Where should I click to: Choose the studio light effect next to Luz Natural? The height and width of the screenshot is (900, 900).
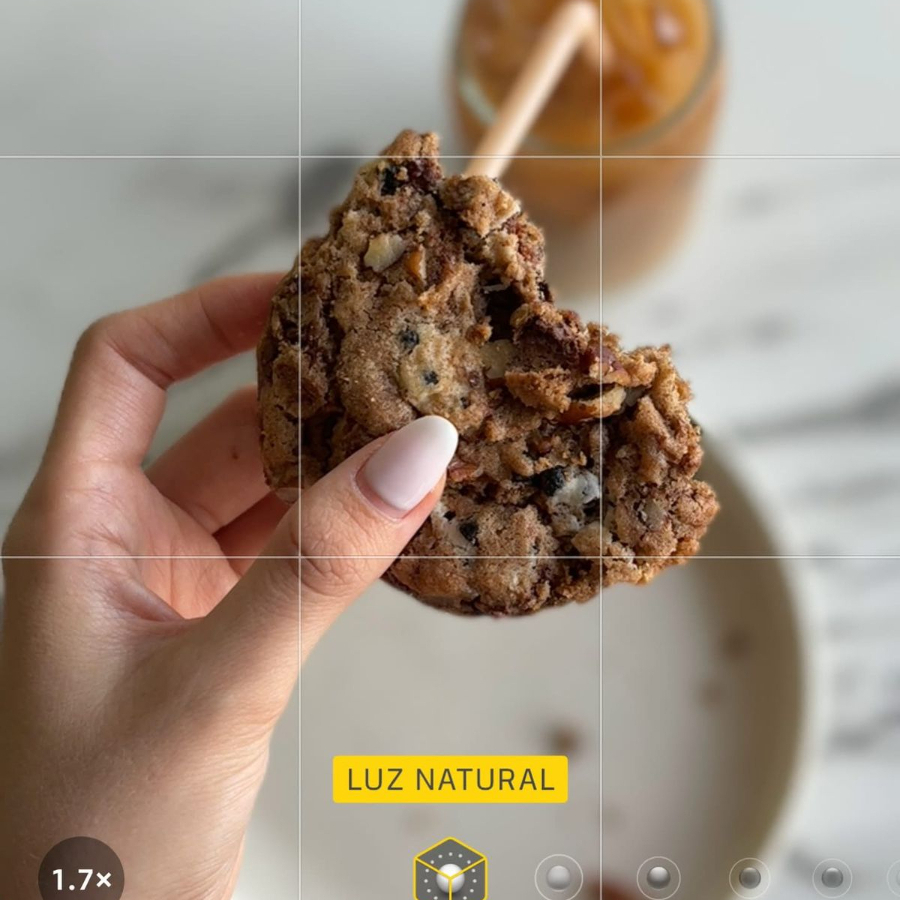click(x=558, y=877)
